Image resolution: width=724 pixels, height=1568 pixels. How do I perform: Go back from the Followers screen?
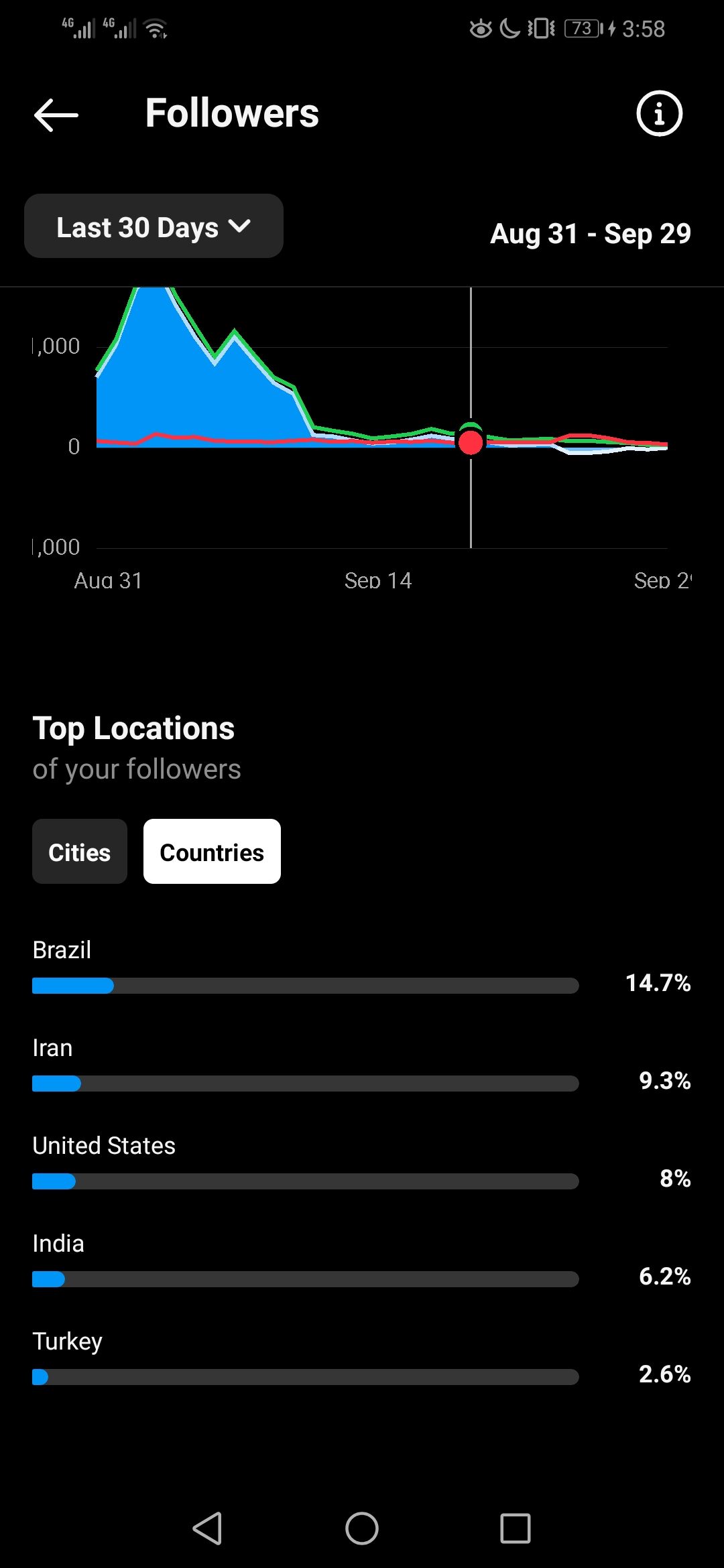coord(56,115)
